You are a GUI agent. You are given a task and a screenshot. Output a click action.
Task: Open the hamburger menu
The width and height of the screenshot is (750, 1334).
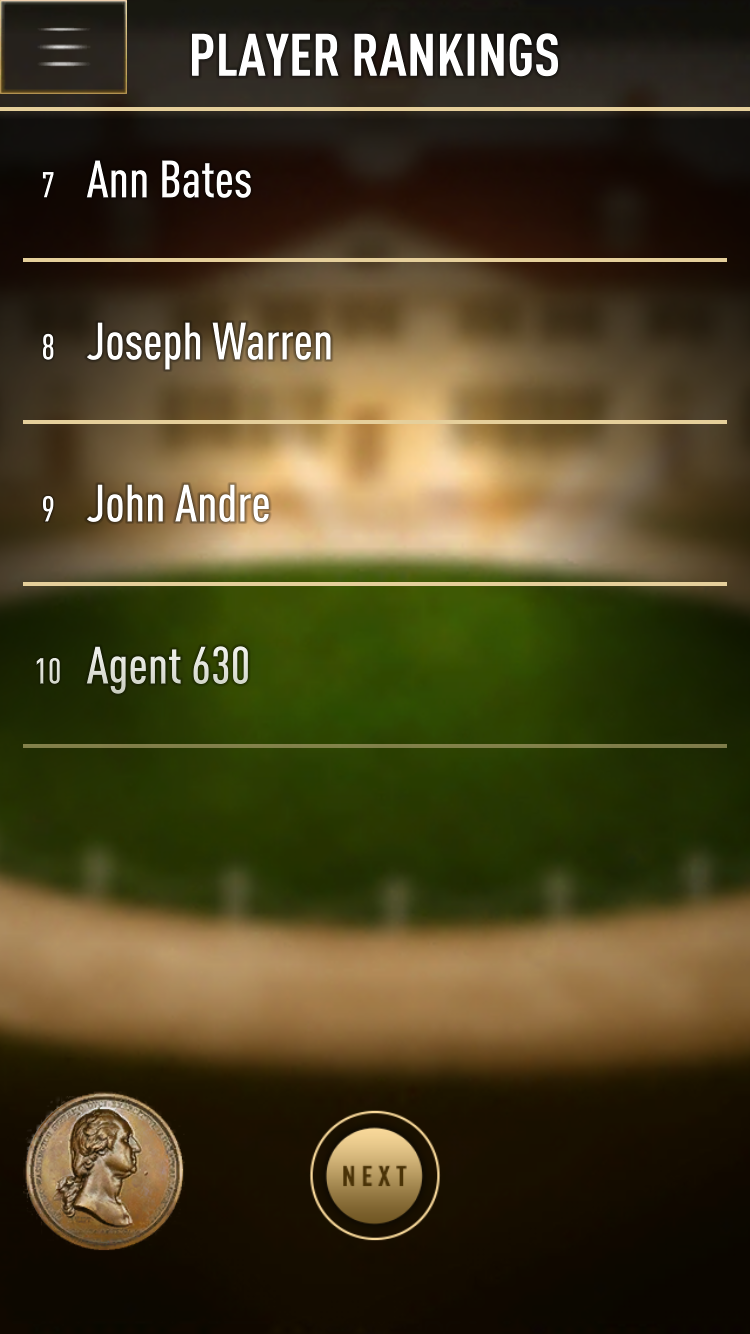click(64, 47)
